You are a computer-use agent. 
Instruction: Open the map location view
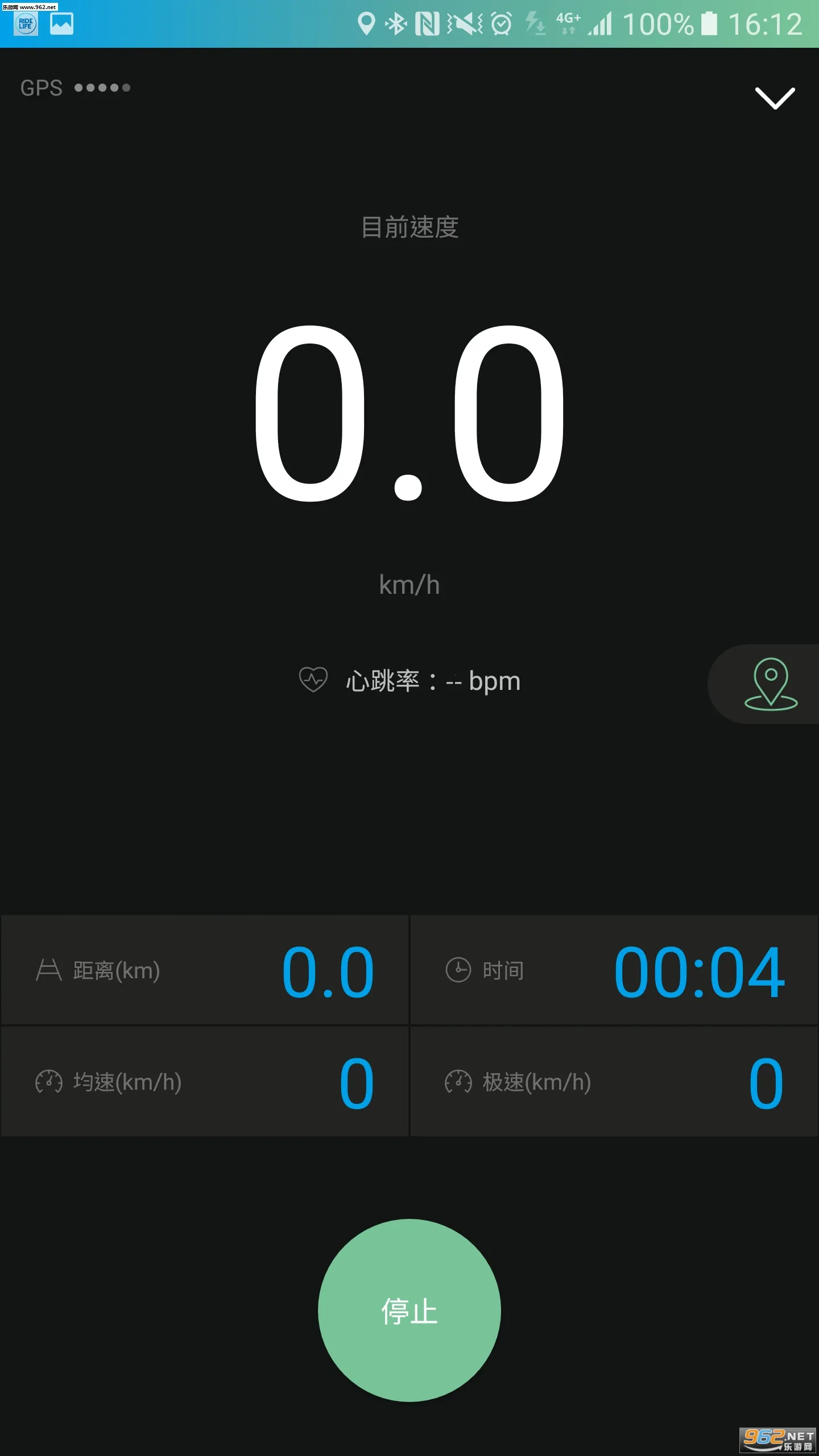[770, 684]
